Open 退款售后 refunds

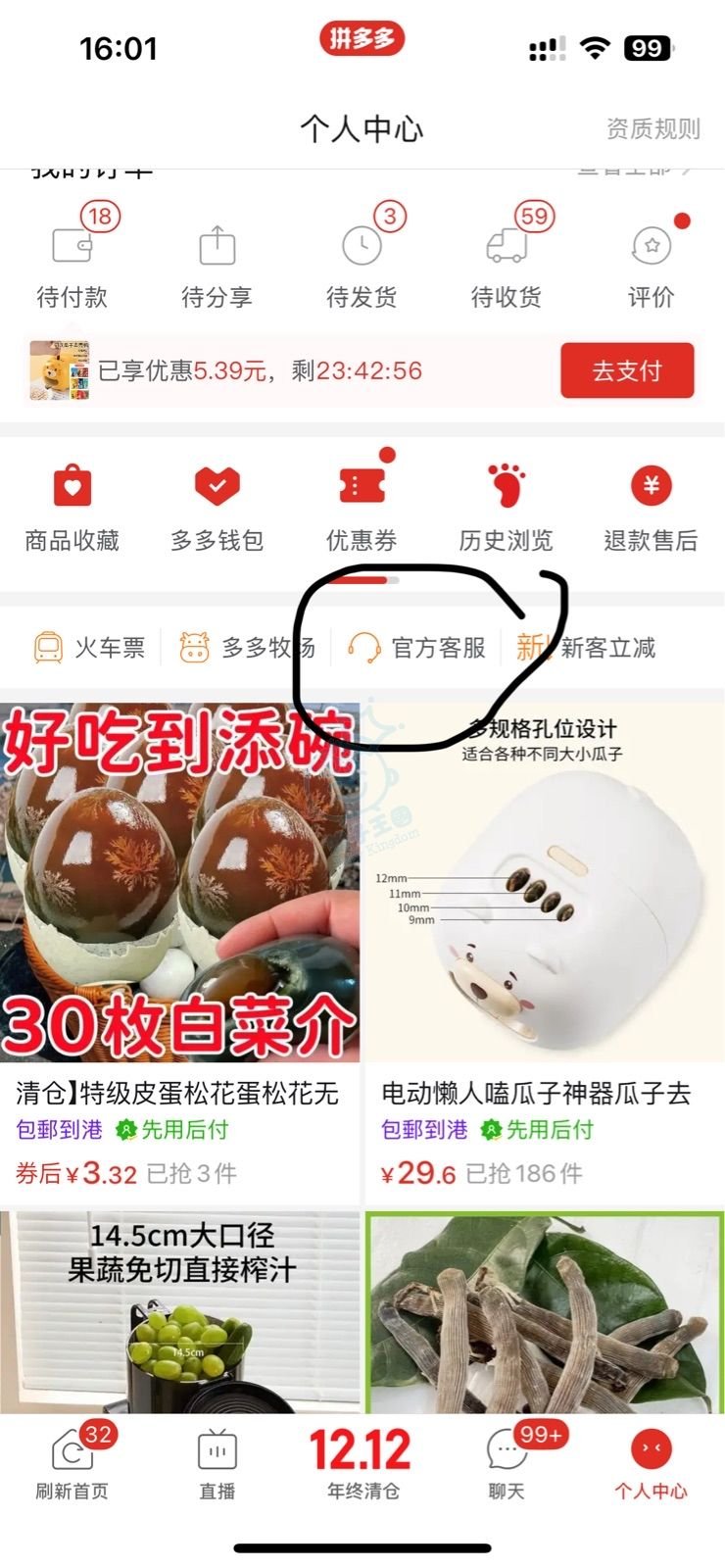pyautogui.click(x=652, y=507)
